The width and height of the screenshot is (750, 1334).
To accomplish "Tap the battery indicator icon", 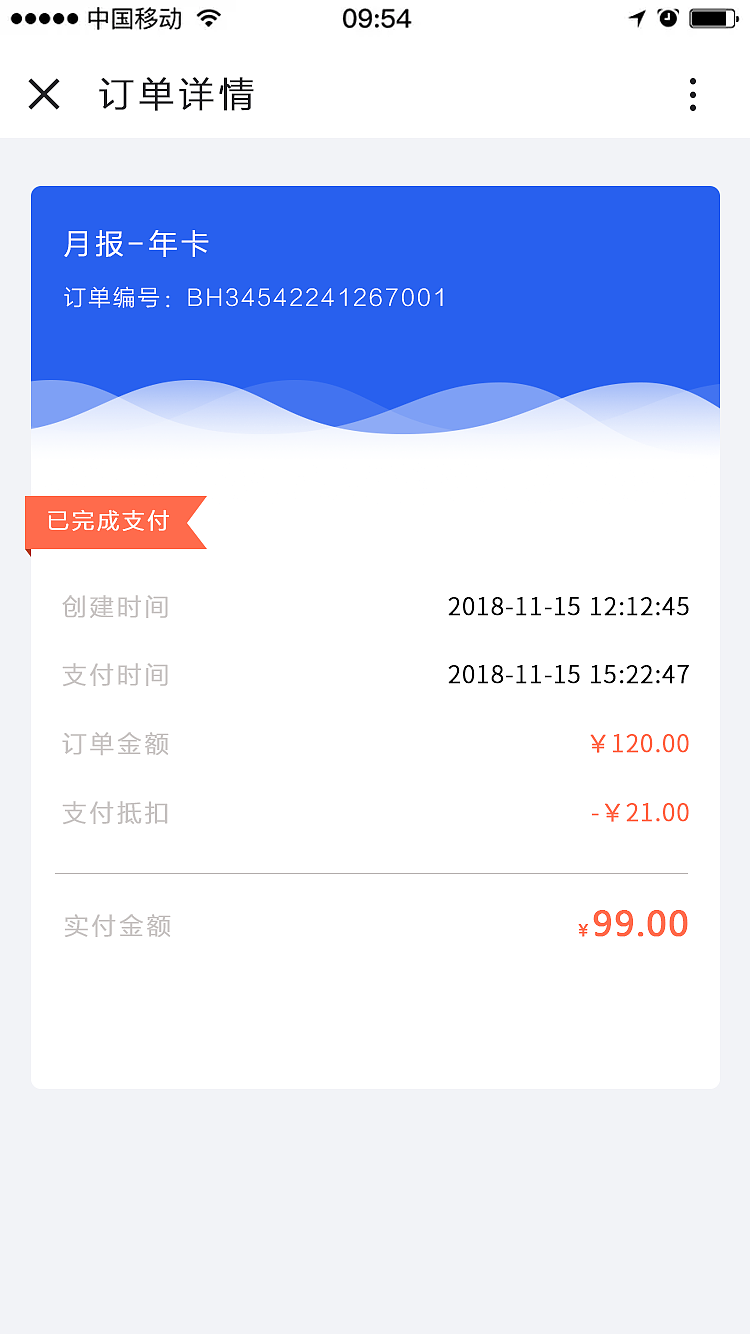I will point(712,16).
